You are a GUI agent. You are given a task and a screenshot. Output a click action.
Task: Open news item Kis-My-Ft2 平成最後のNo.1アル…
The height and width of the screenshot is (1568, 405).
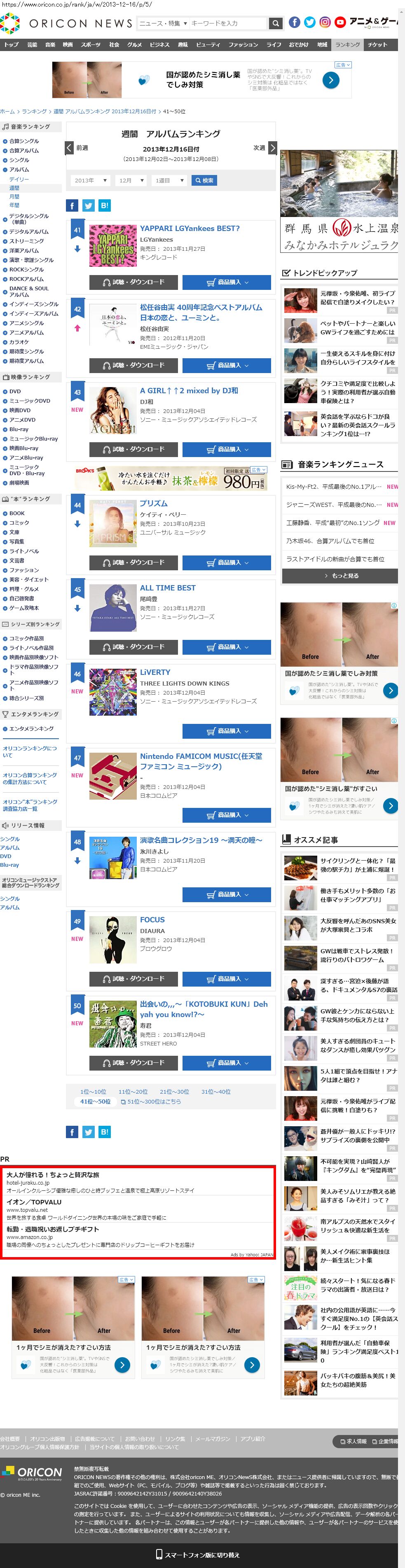click(334, 486)
